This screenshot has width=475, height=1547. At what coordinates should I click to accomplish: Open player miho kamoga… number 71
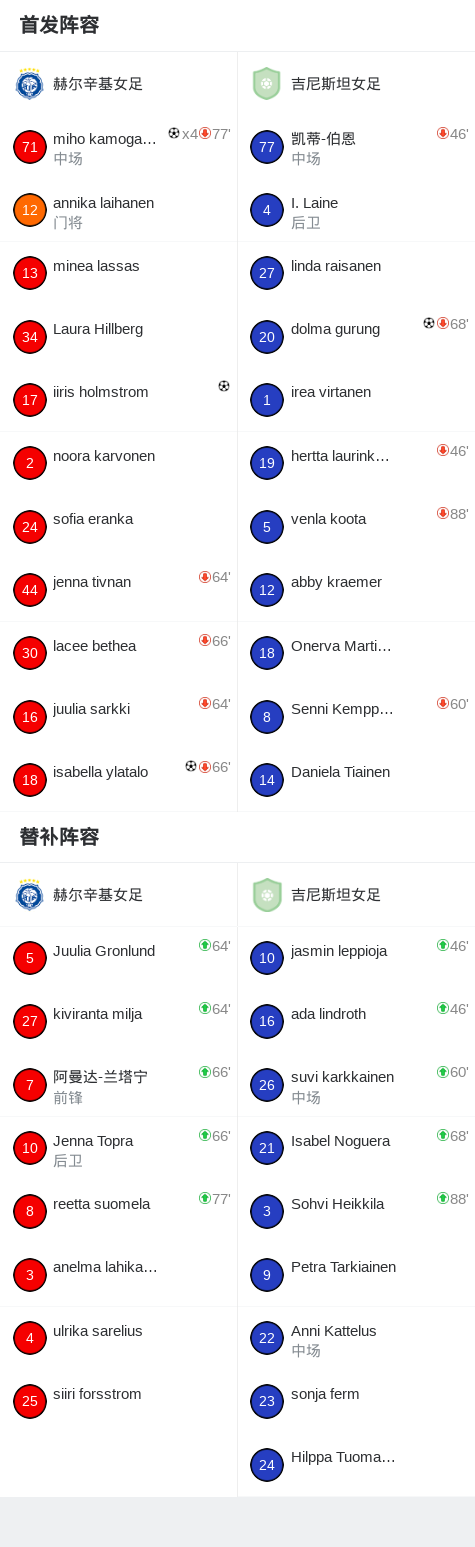coord(118,147)
